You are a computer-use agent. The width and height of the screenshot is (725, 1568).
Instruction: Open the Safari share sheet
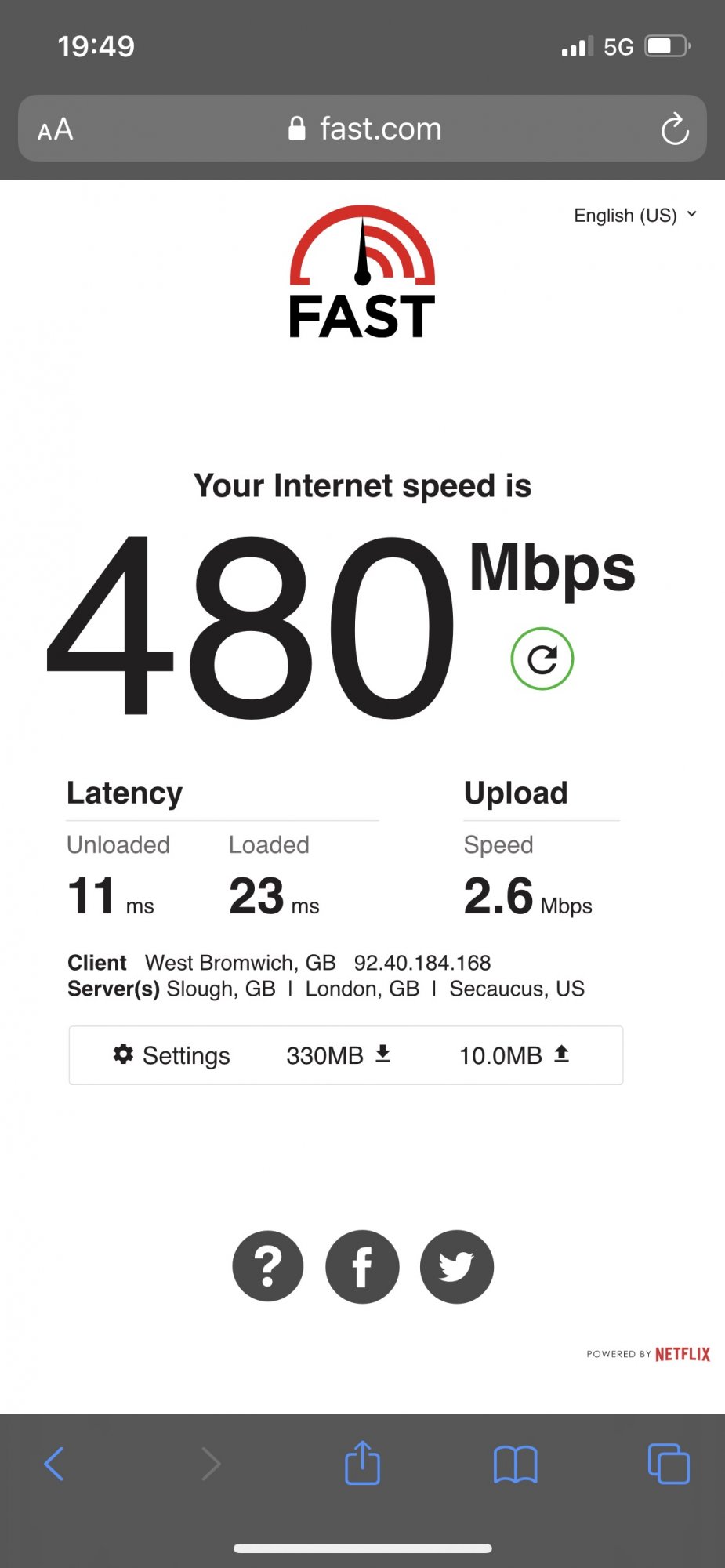(x=362, y=1462)
